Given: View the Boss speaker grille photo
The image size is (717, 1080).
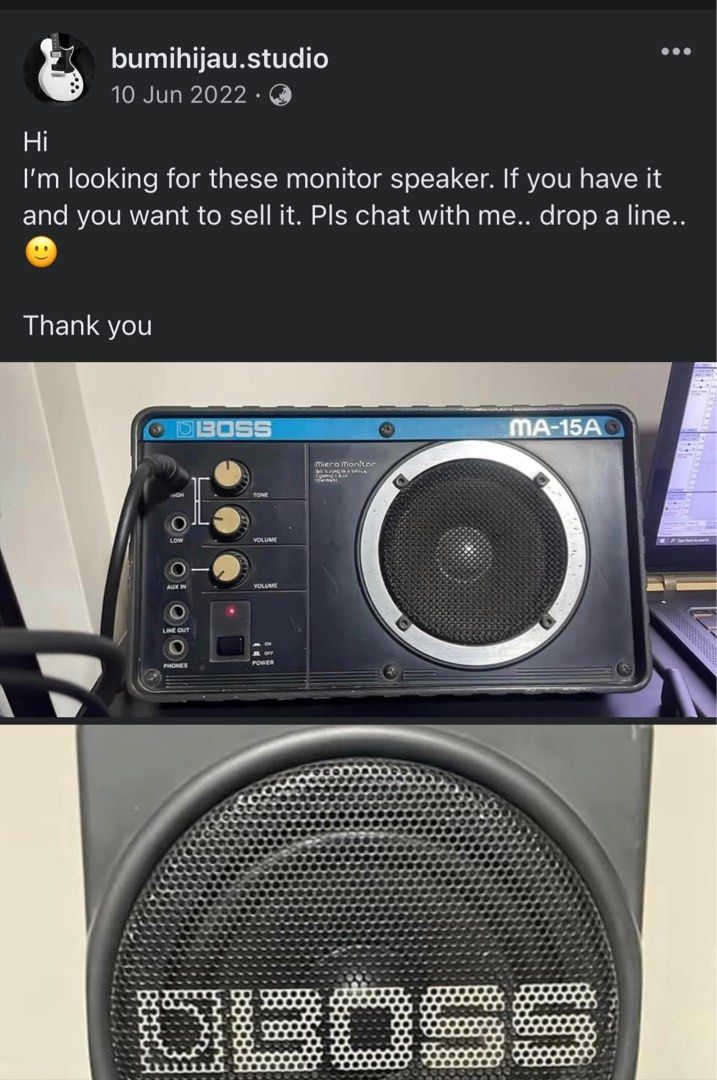Looking at the screenshot, I should point(358,902).
